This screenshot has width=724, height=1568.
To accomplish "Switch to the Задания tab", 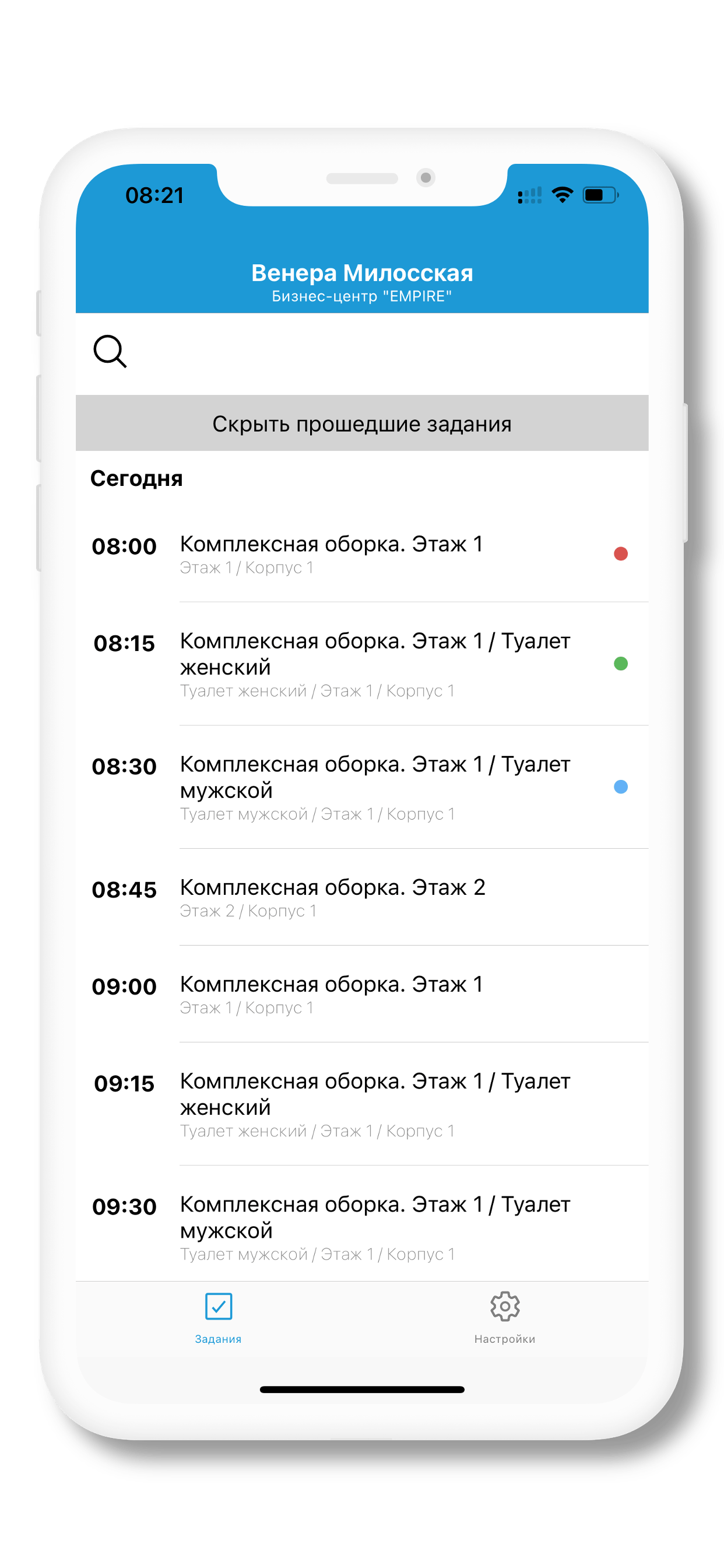I will point(219,1316).
